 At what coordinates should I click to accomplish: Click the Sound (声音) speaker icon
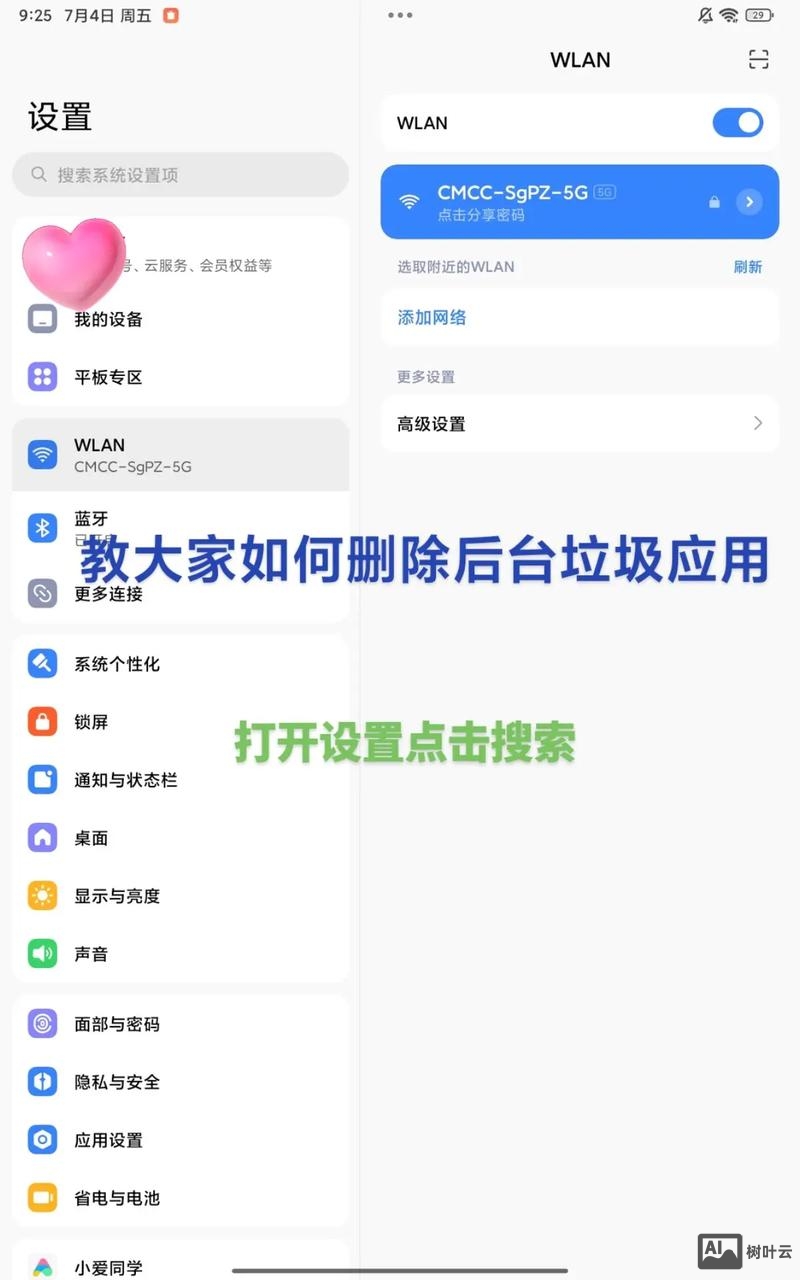(42, 953)
